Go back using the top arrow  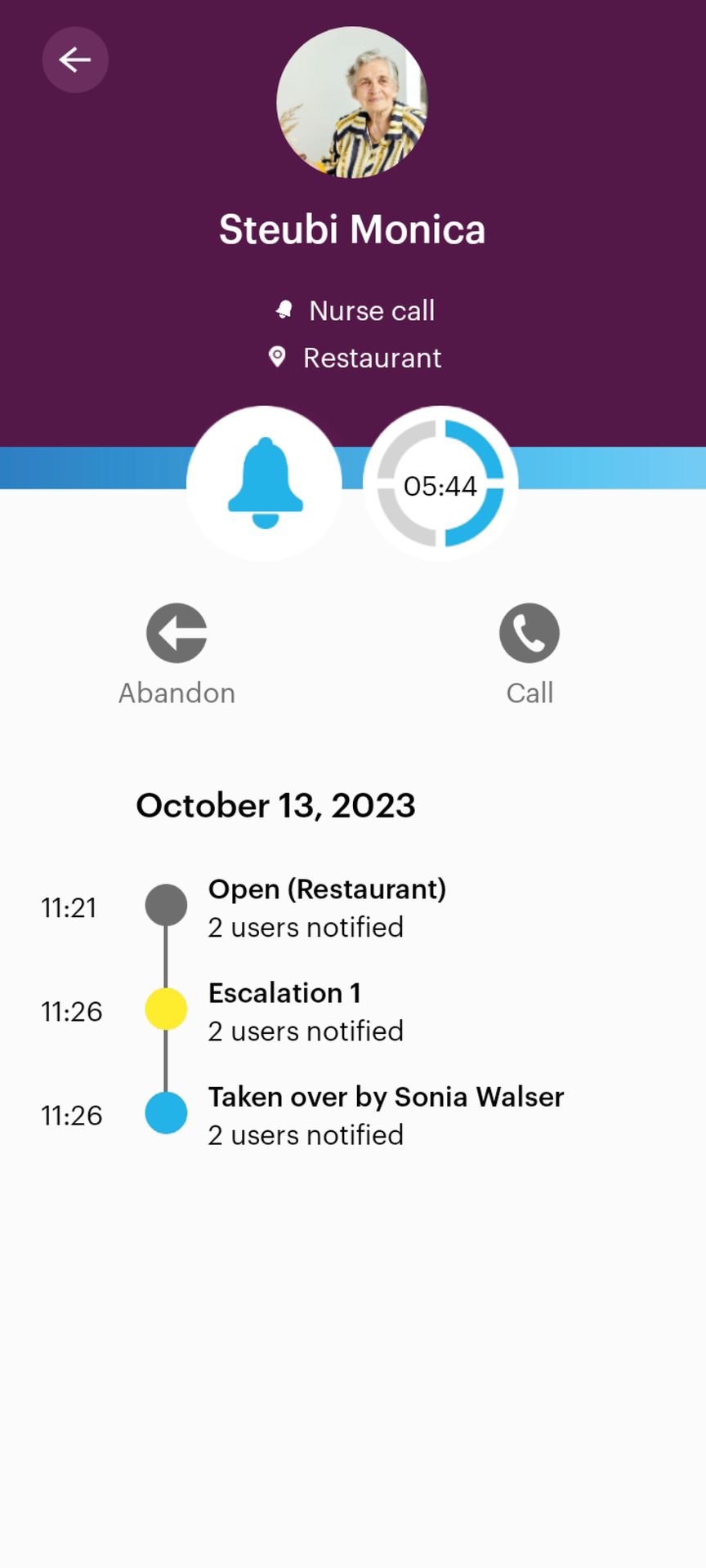coord(75,60)
